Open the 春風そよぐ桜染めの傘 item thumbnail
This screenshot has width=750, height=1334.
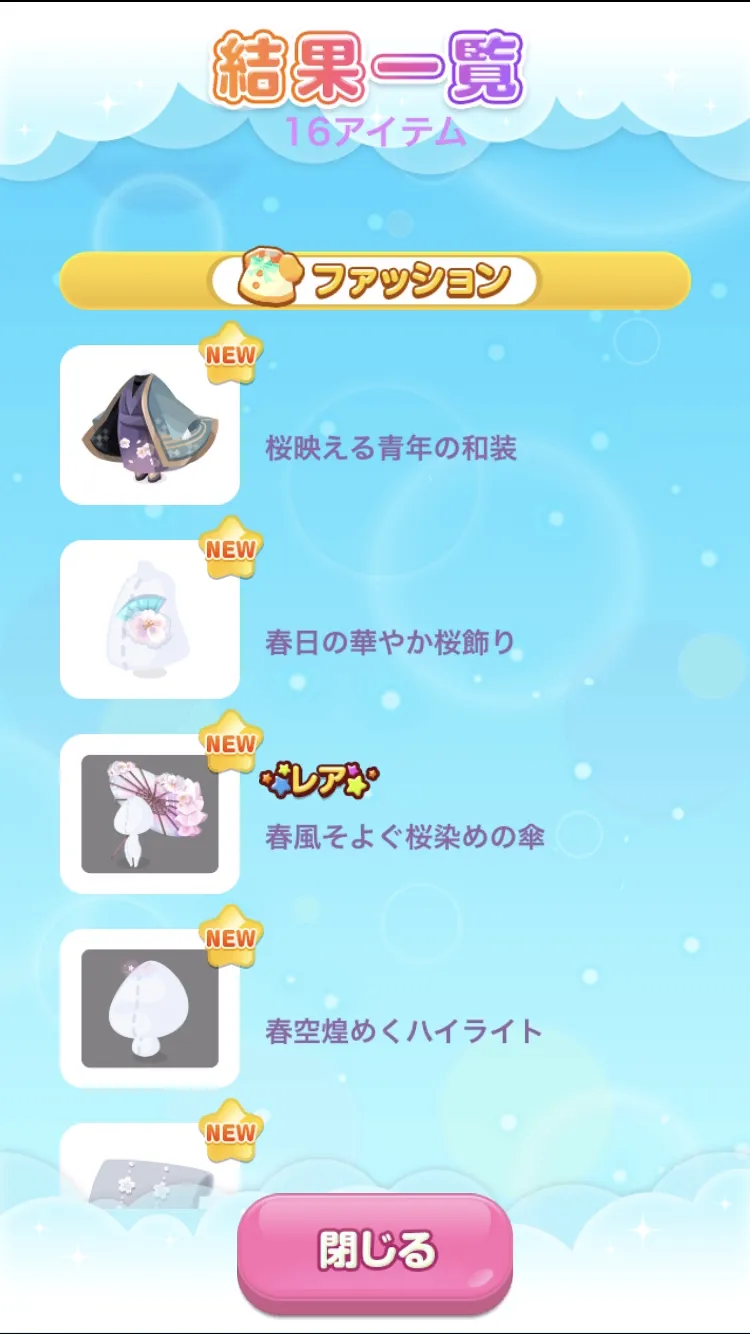(x=150, y=814)
